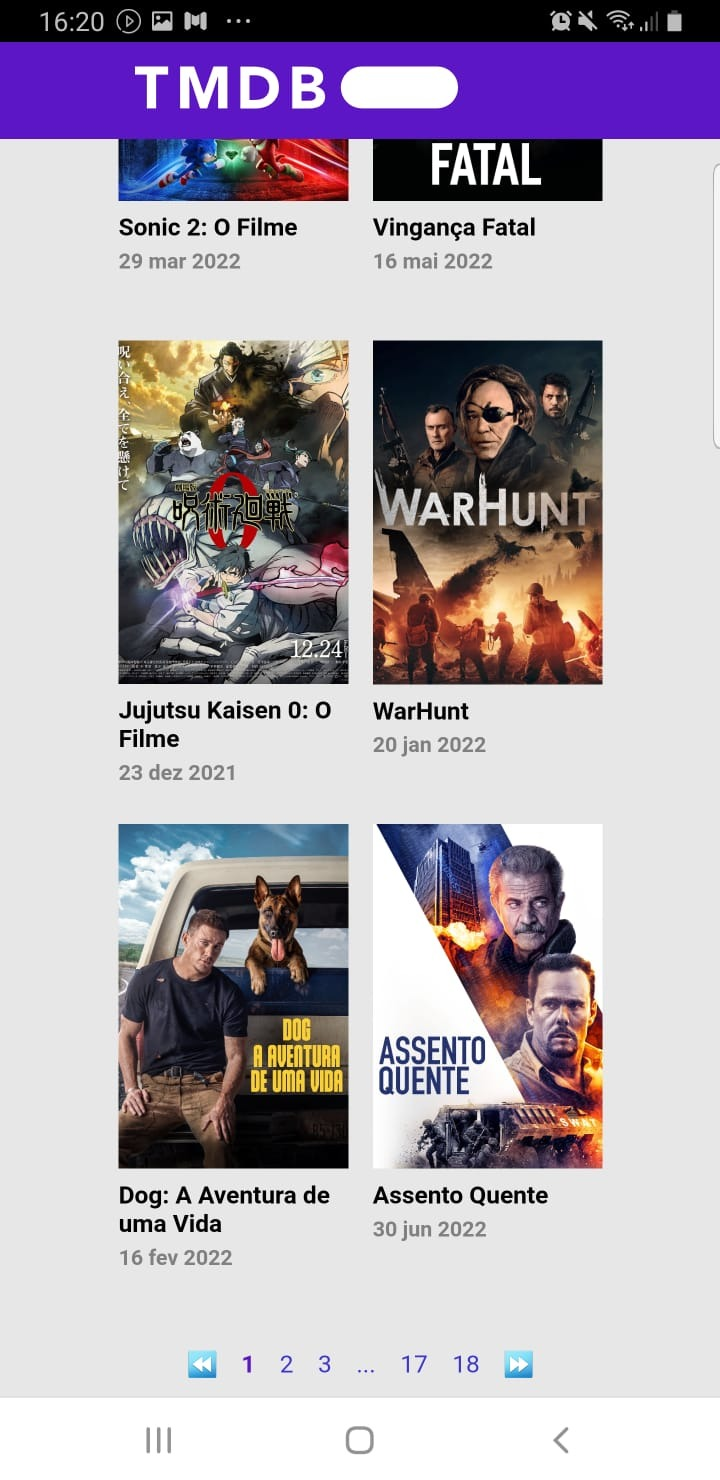Open the recent apps overview
The image size is (720, 1480).
pyautogui.click(x=159, y=1440)
